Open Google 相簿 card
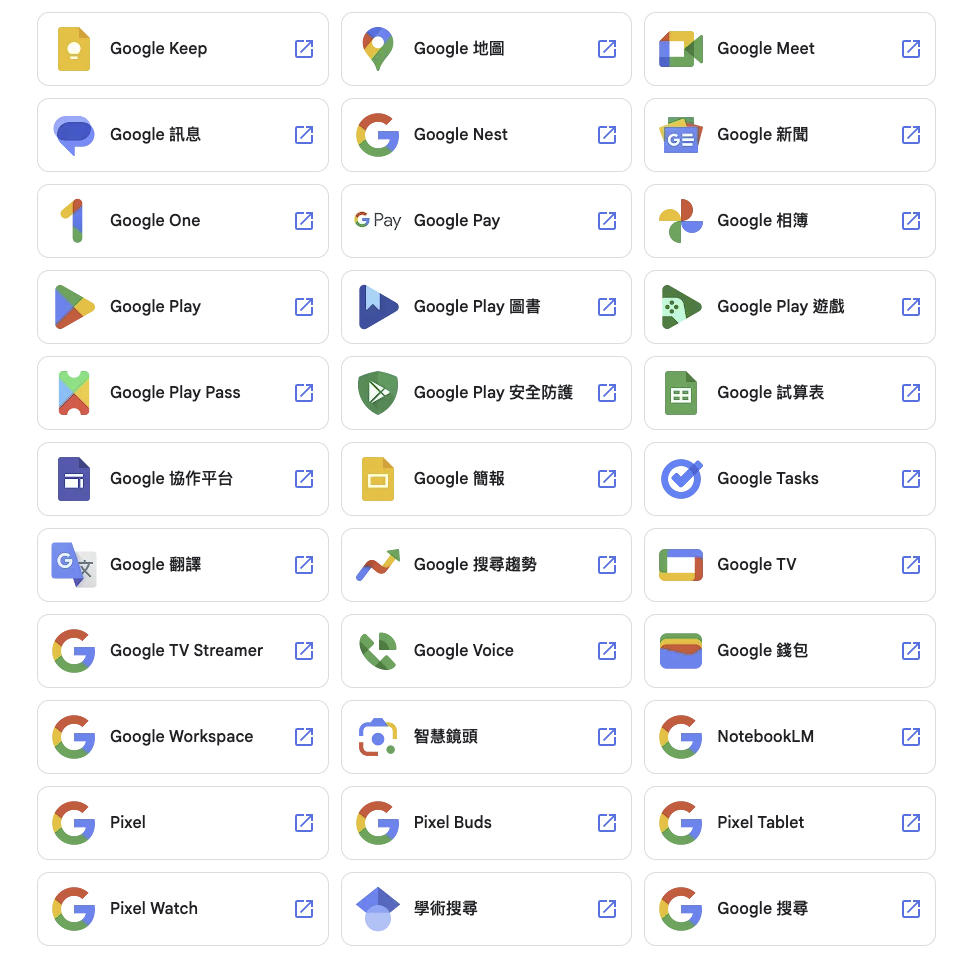This screenshot has height=953, width=970. click(x=789, y=221)
